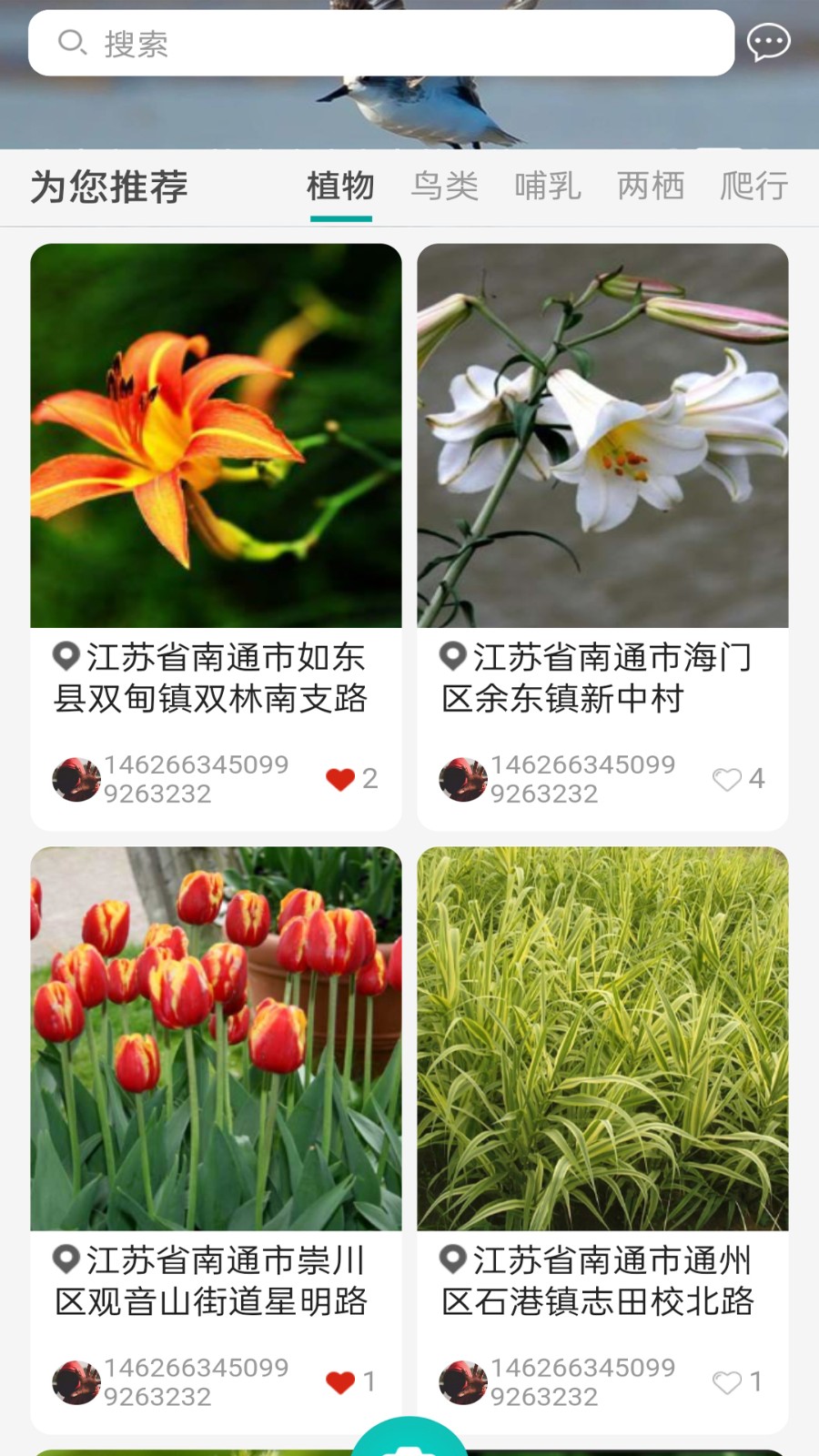Switch to the 哺乳 tab
This screenshot has height=1456, width=819.
click(x=547, y=187)
